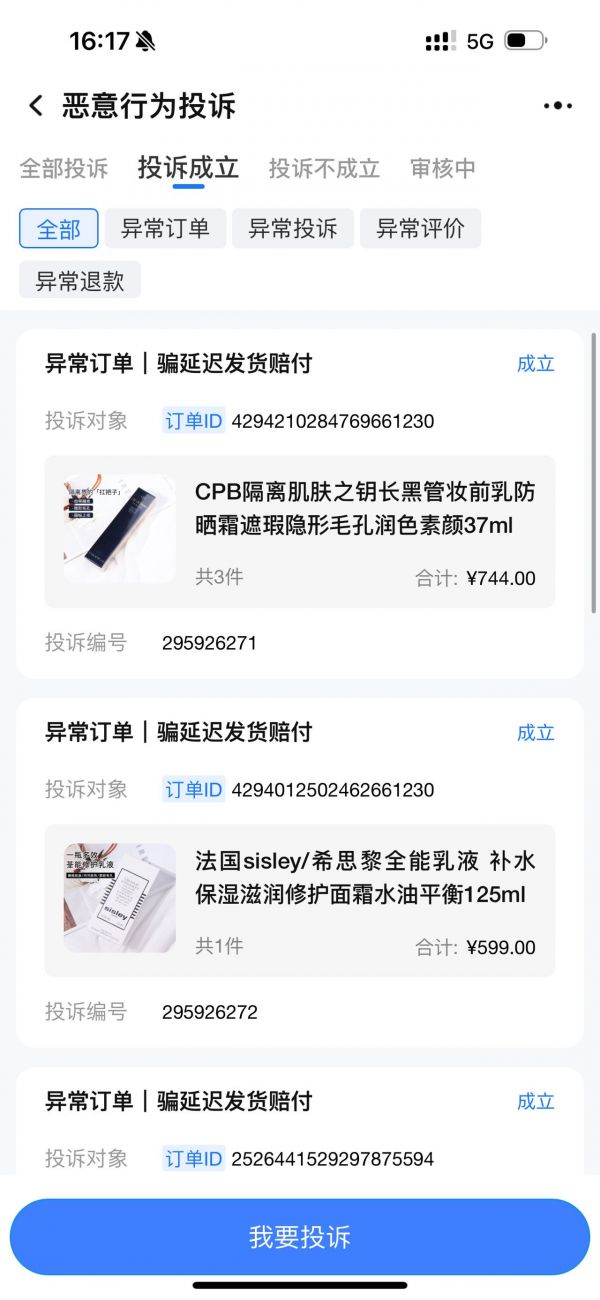
Task: Select the 全部 filter chip
Action: [59, 228]
